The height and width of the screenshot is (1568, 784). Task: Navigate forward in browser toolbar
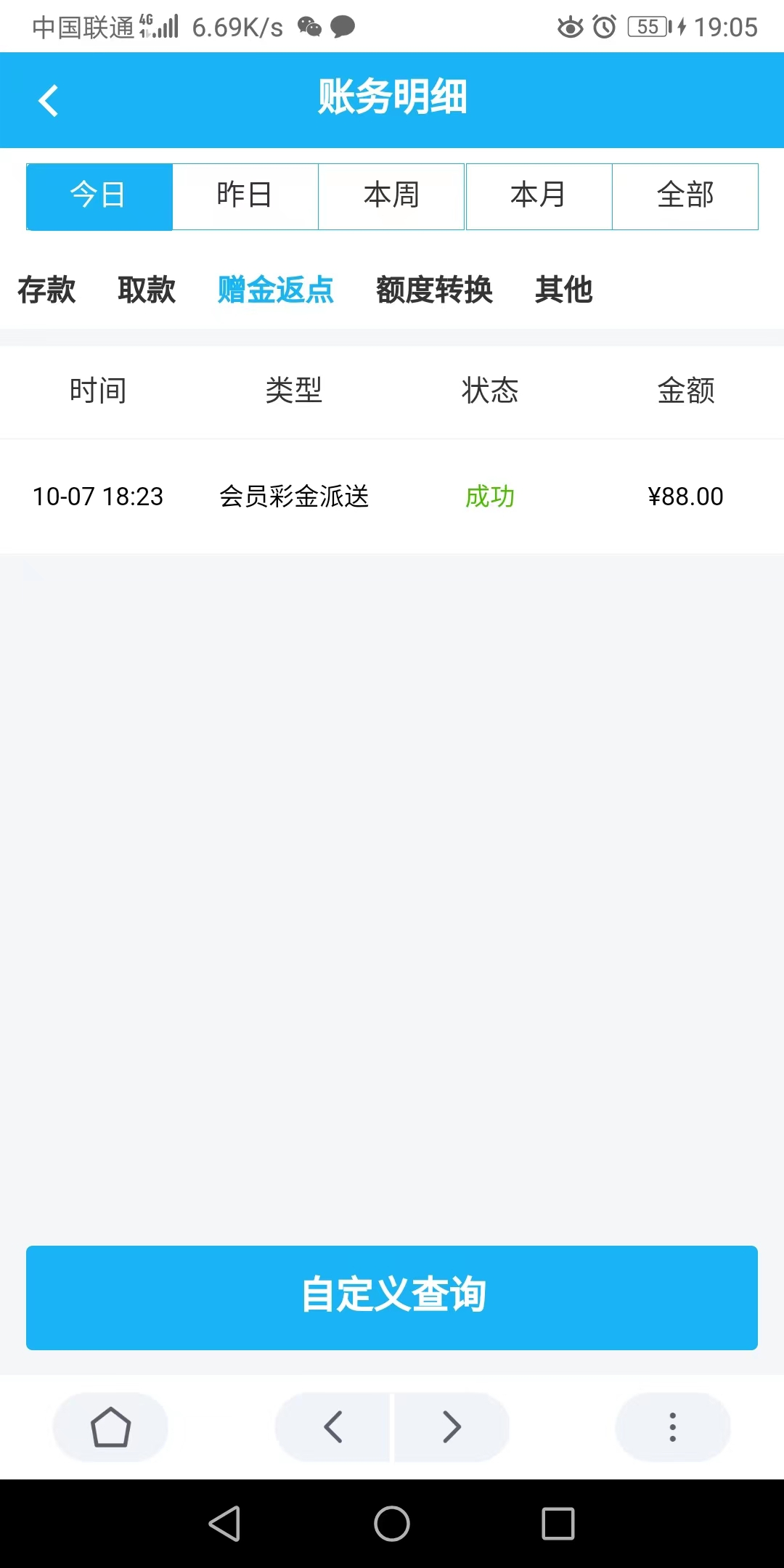452,1427
